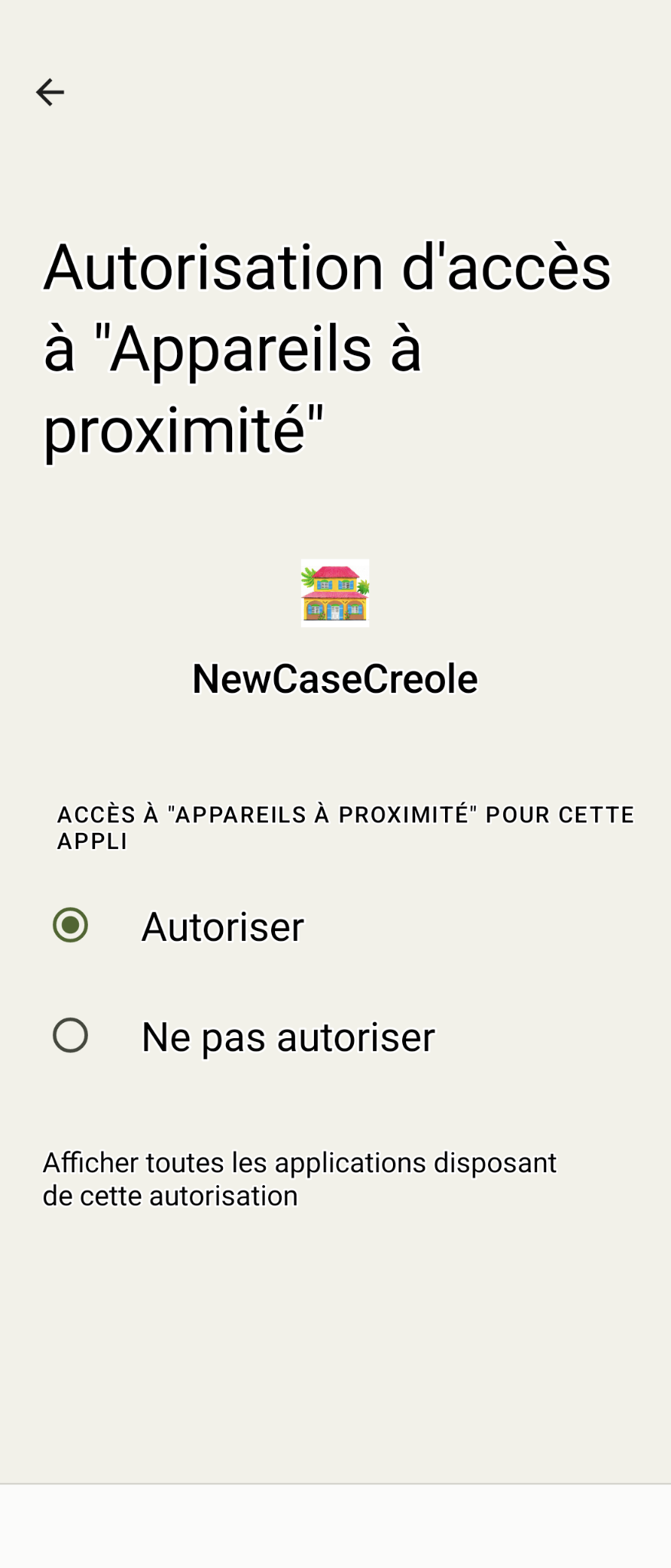The image size is (671, 1568).
Task: Open Afficher toutes les applications disposant de cette autorisation
Action: (x=299, y=1179)
